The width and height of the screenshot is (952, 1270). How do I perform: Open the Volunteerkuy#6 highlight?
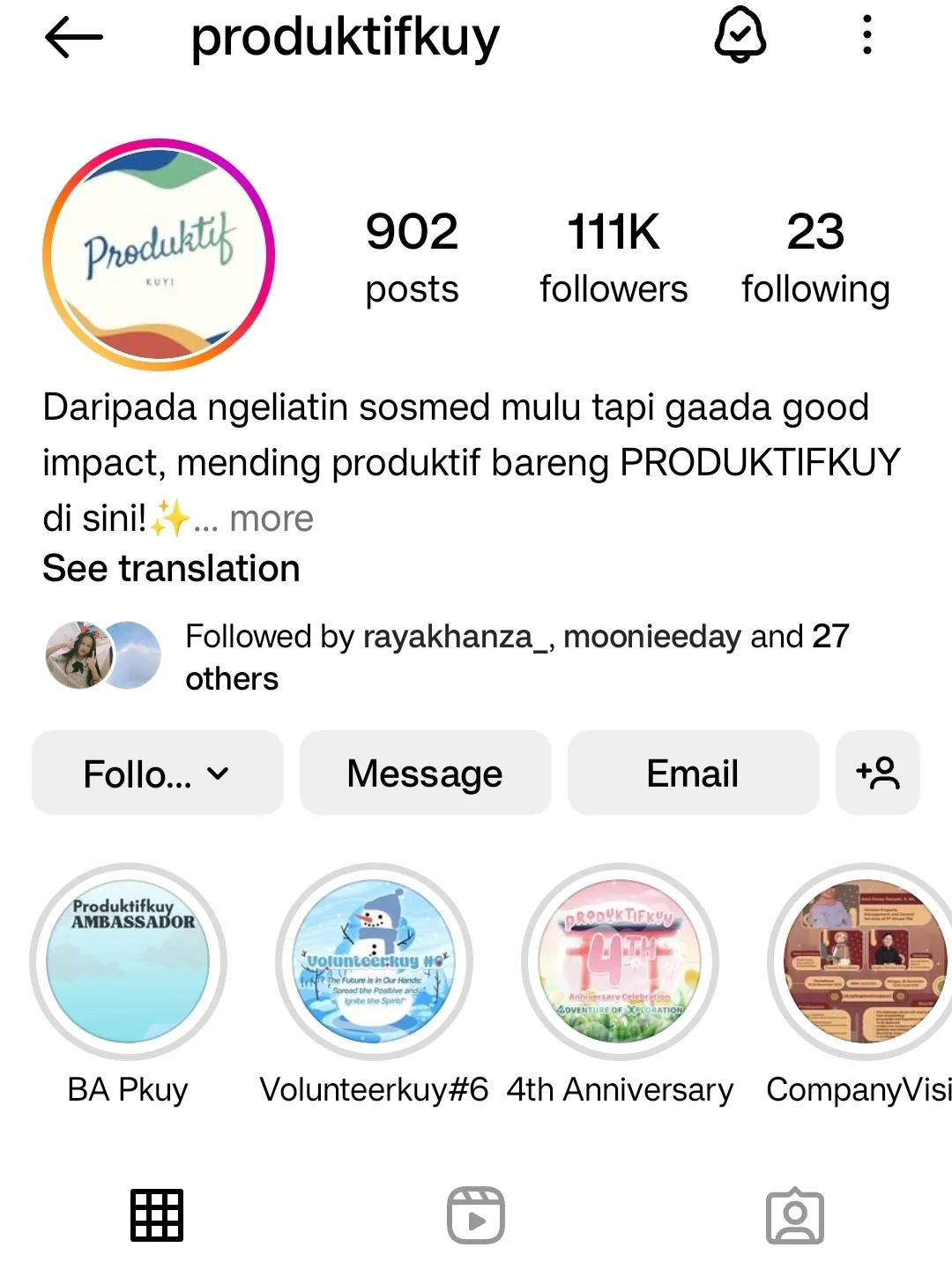point(374,962)
